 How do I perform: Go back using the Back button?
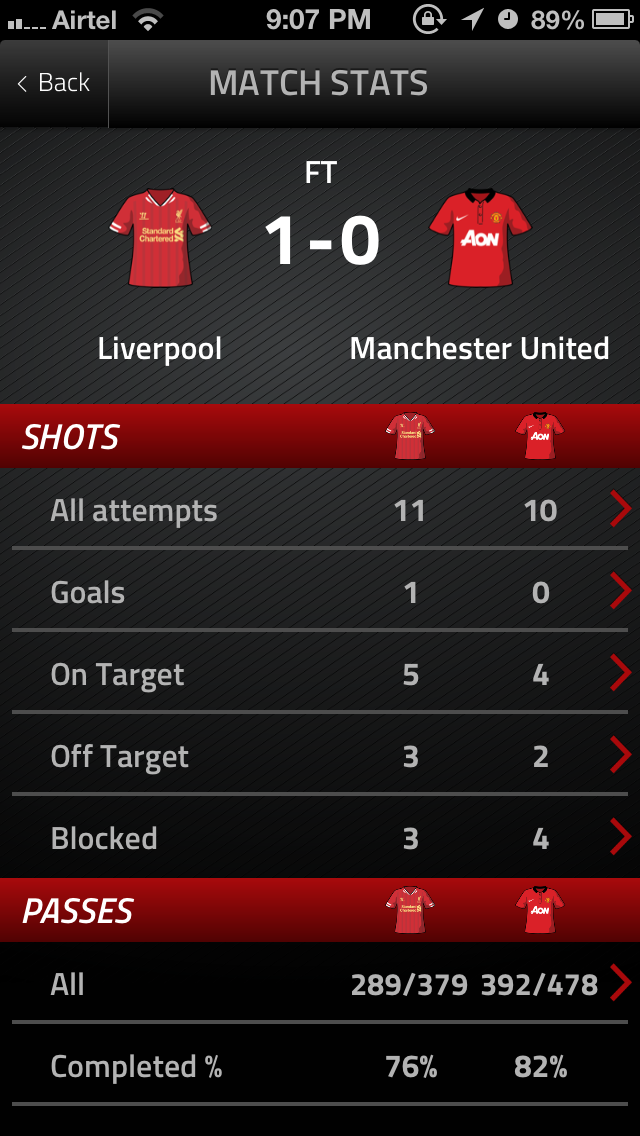point(54,83)
